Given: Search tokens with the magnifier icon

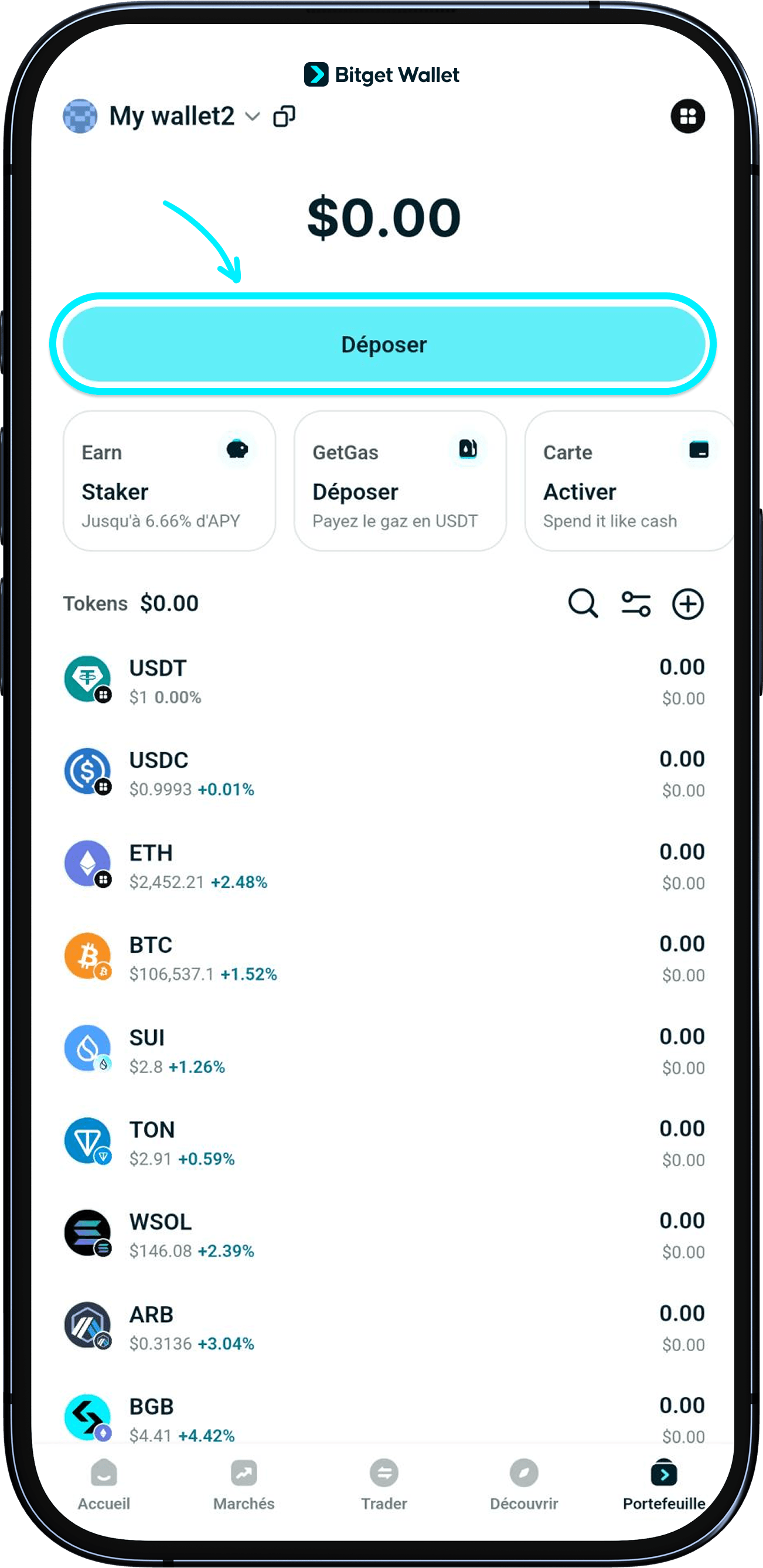Looking at the screenshot, I should click(583, 603).
